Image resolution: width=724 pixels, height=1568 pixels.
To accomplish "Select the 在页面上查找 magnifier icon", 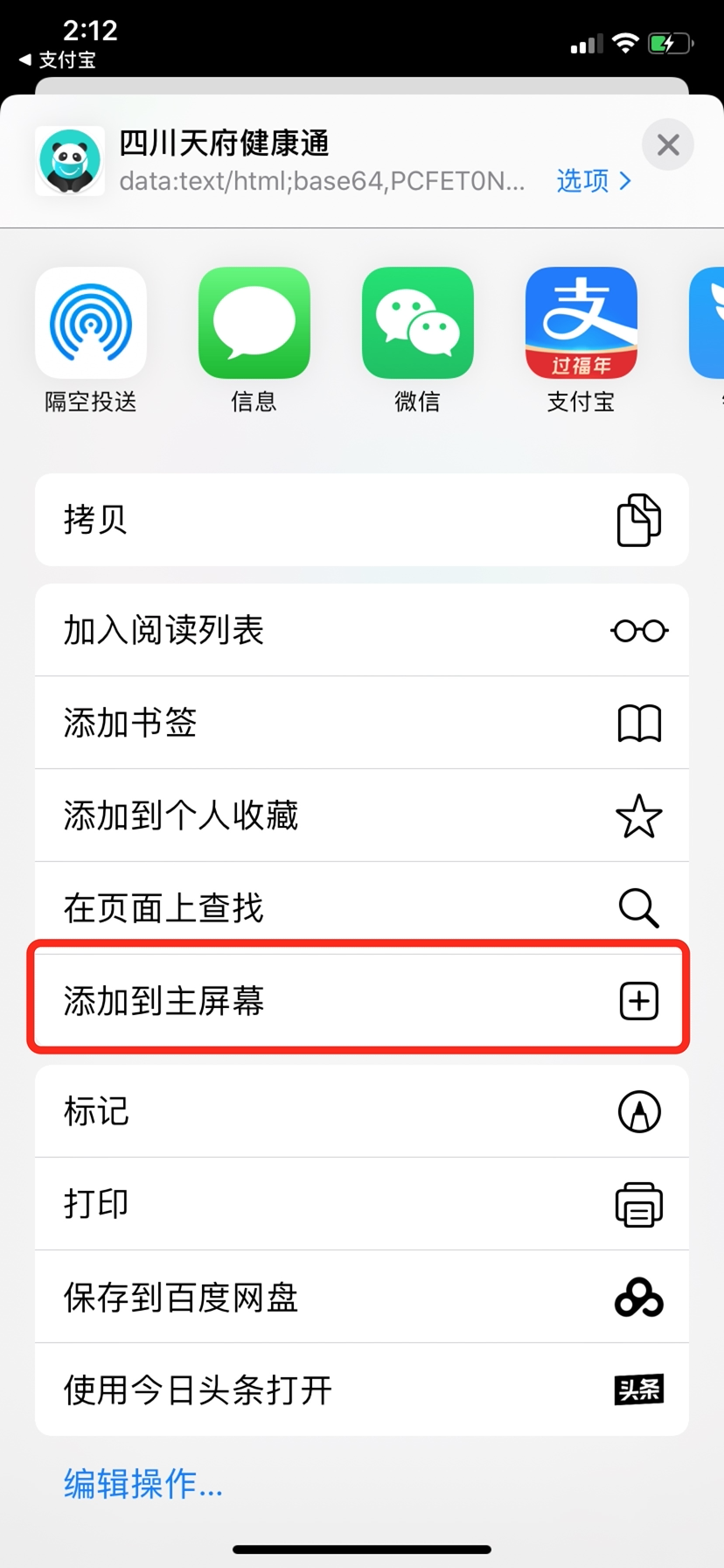I will (x=639, y=908).
